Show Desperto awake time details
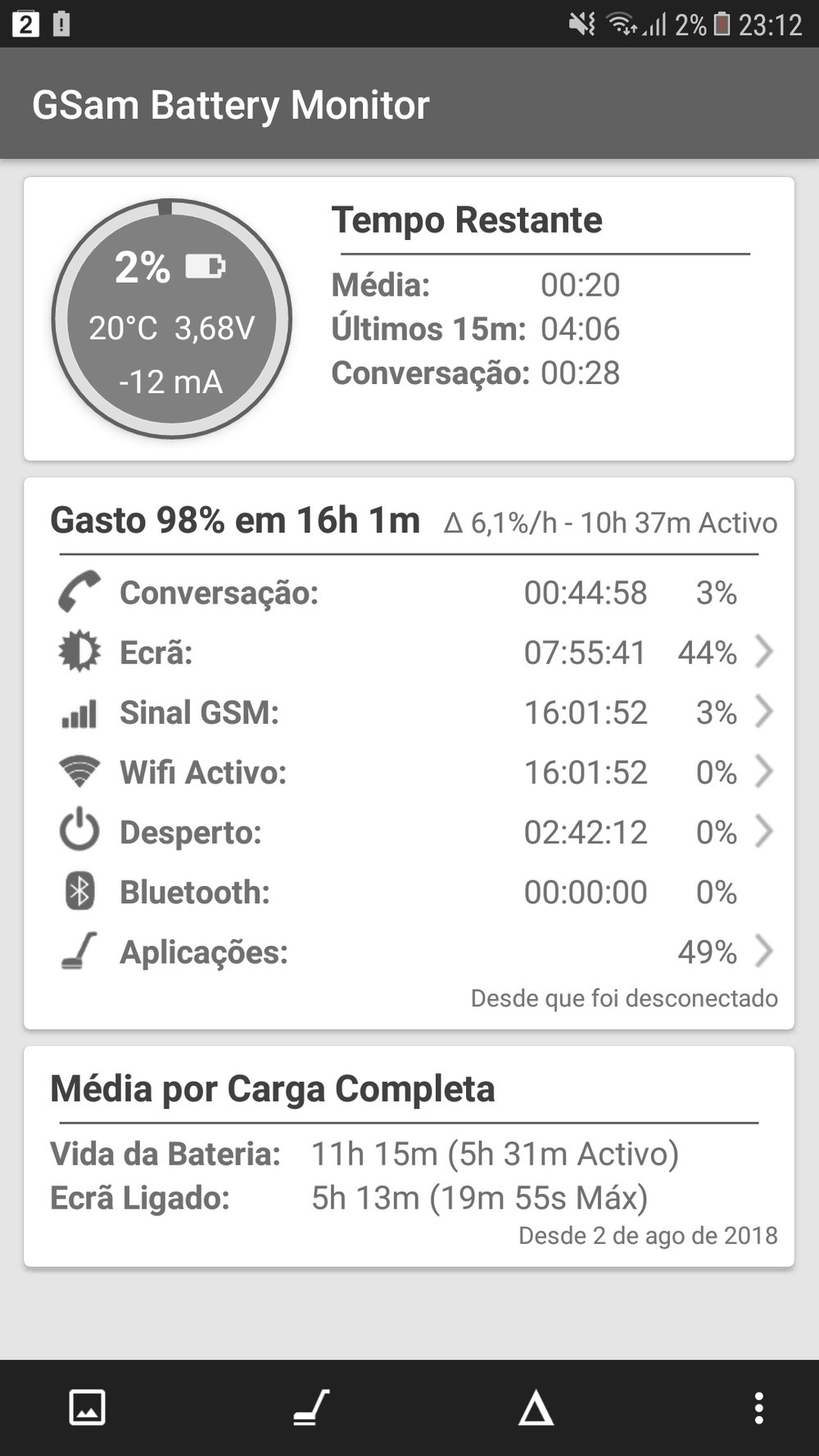This screenshot has width=819, height=1456. tap(409, 832)
